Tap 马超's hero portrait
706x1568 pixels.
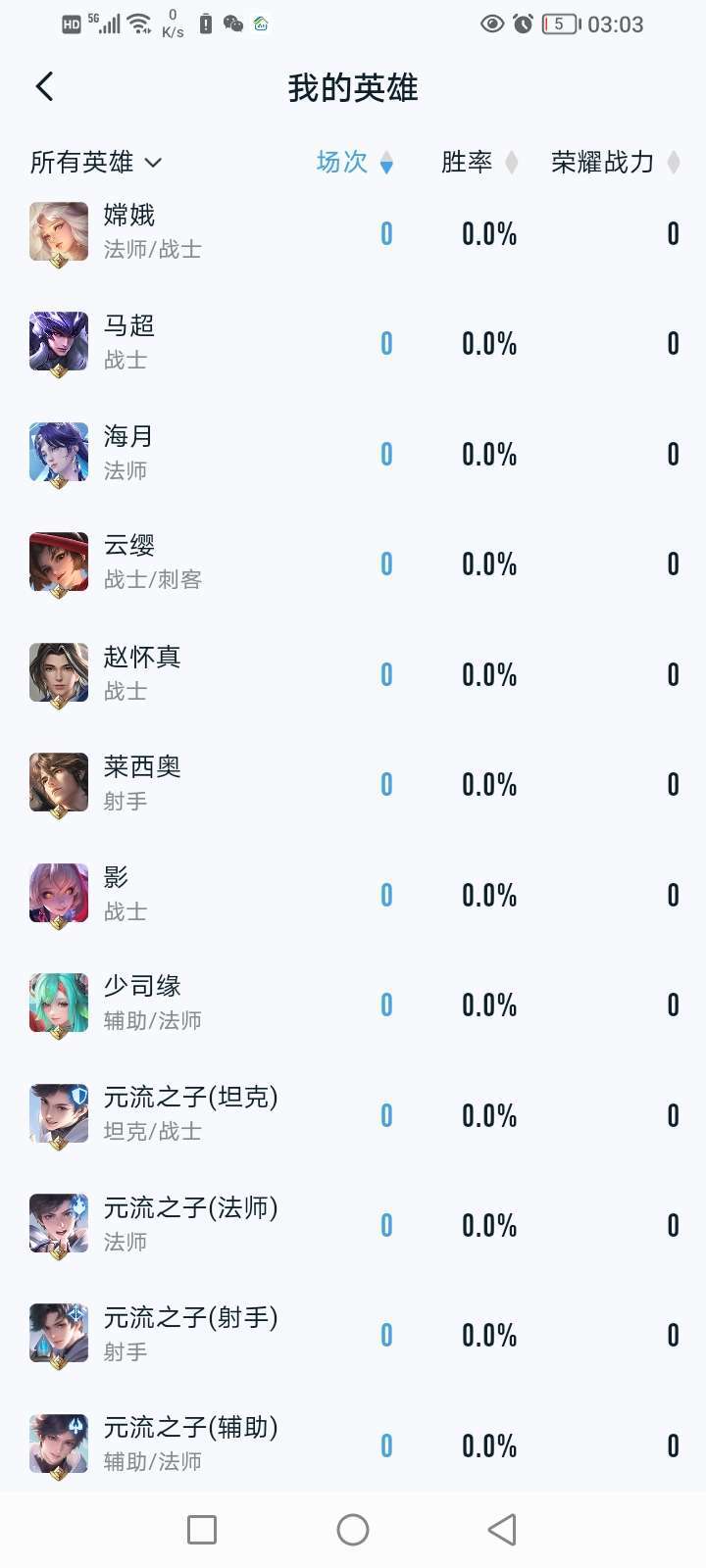pos(58,342)
